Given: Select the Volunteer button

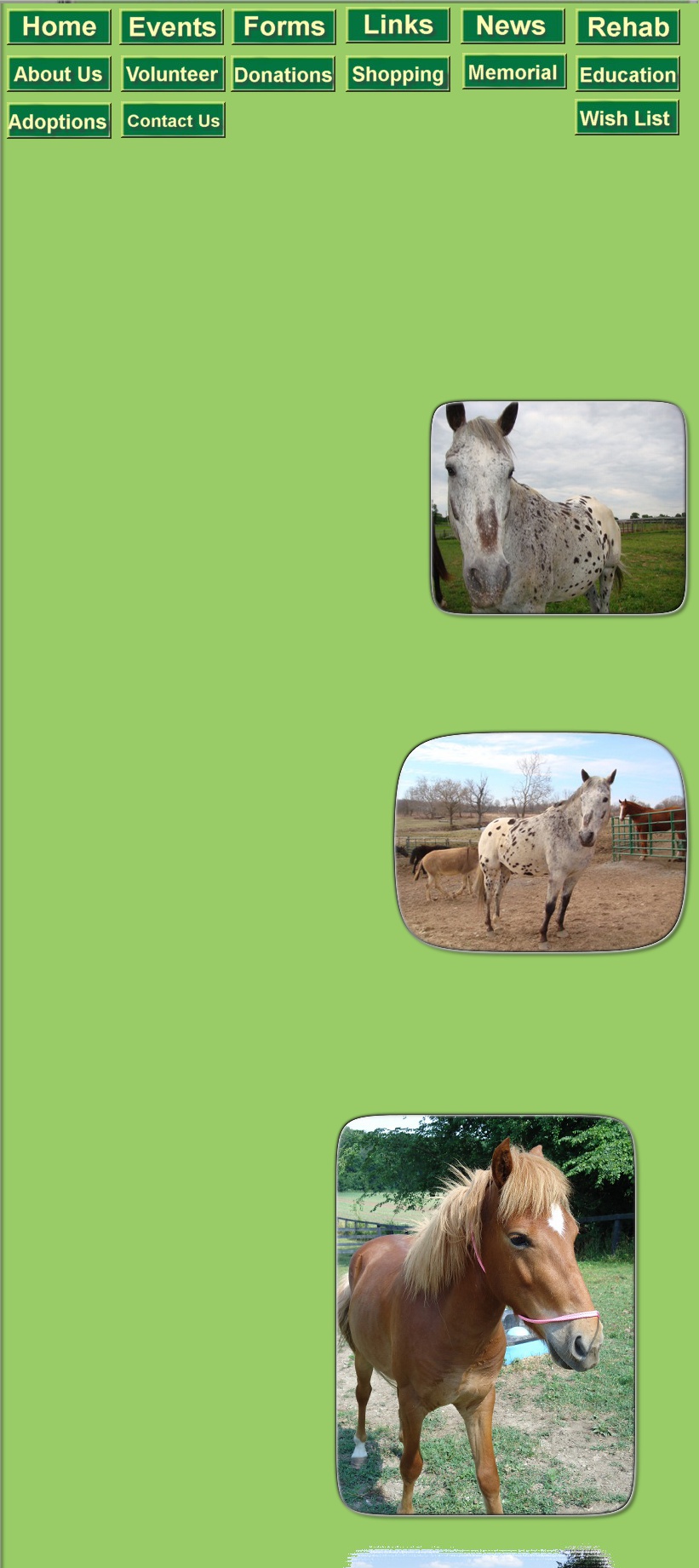Looking at the screenshot, I should coord(172,74).
